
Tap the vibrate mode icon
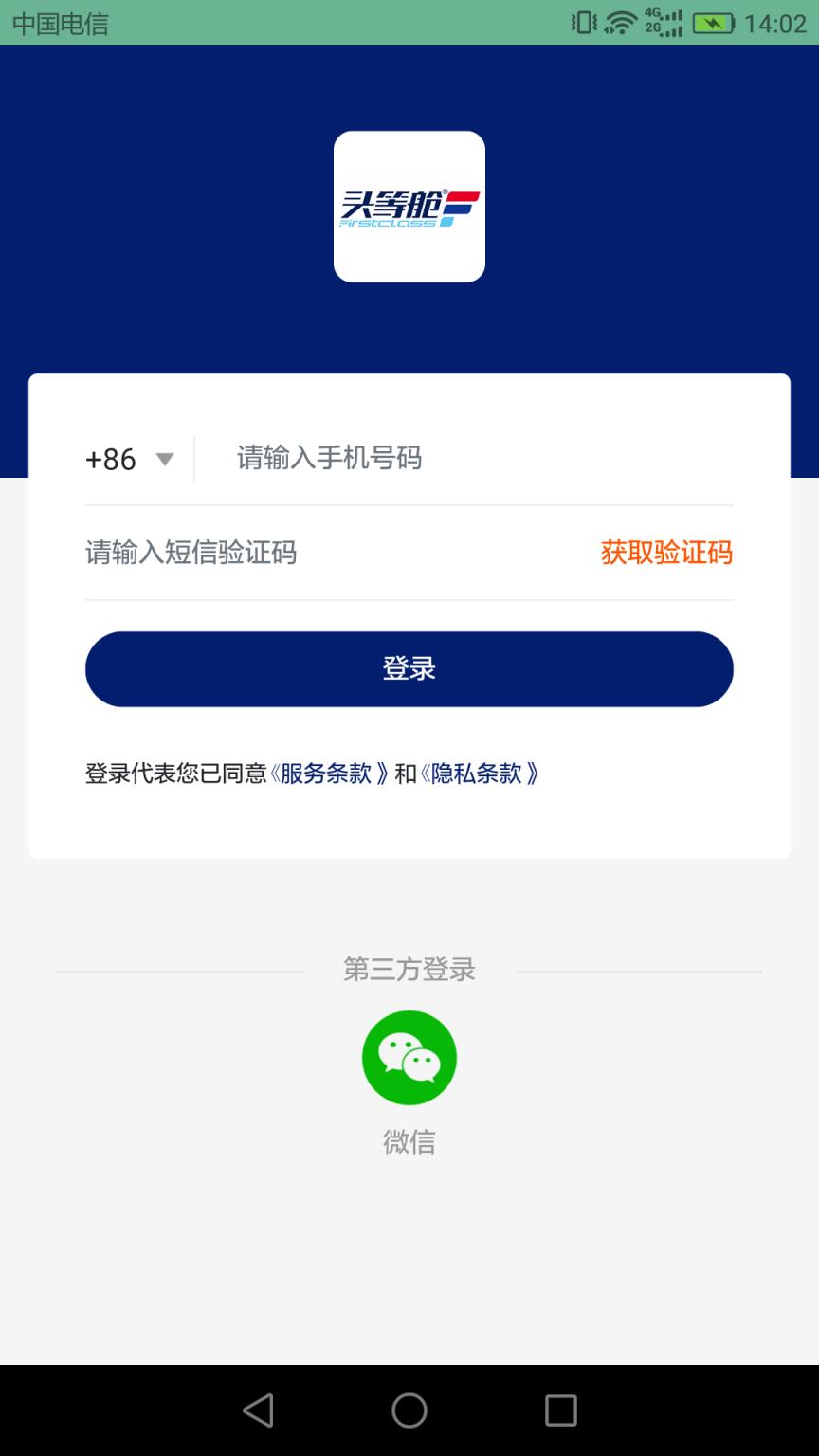pyautogui.click(x=582, y=21)
